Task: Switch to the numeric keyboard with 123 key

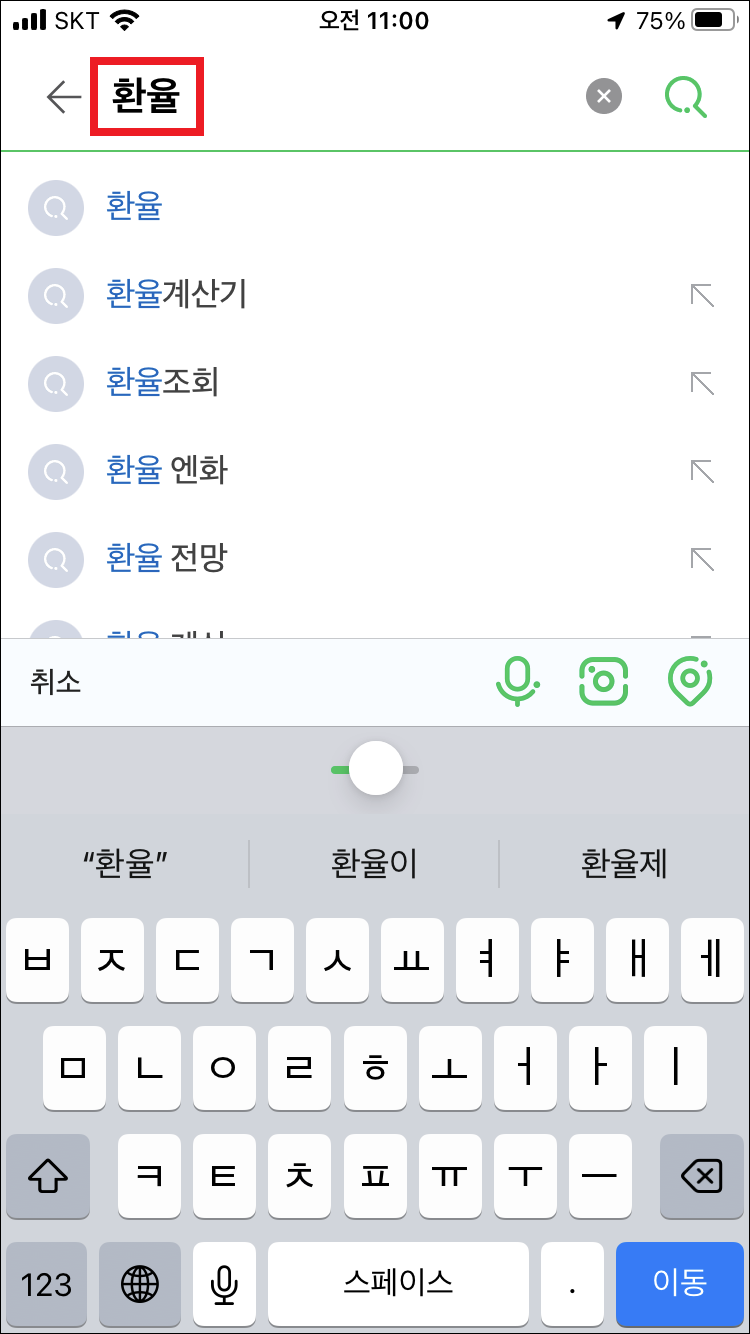Action: point(45,1284)
